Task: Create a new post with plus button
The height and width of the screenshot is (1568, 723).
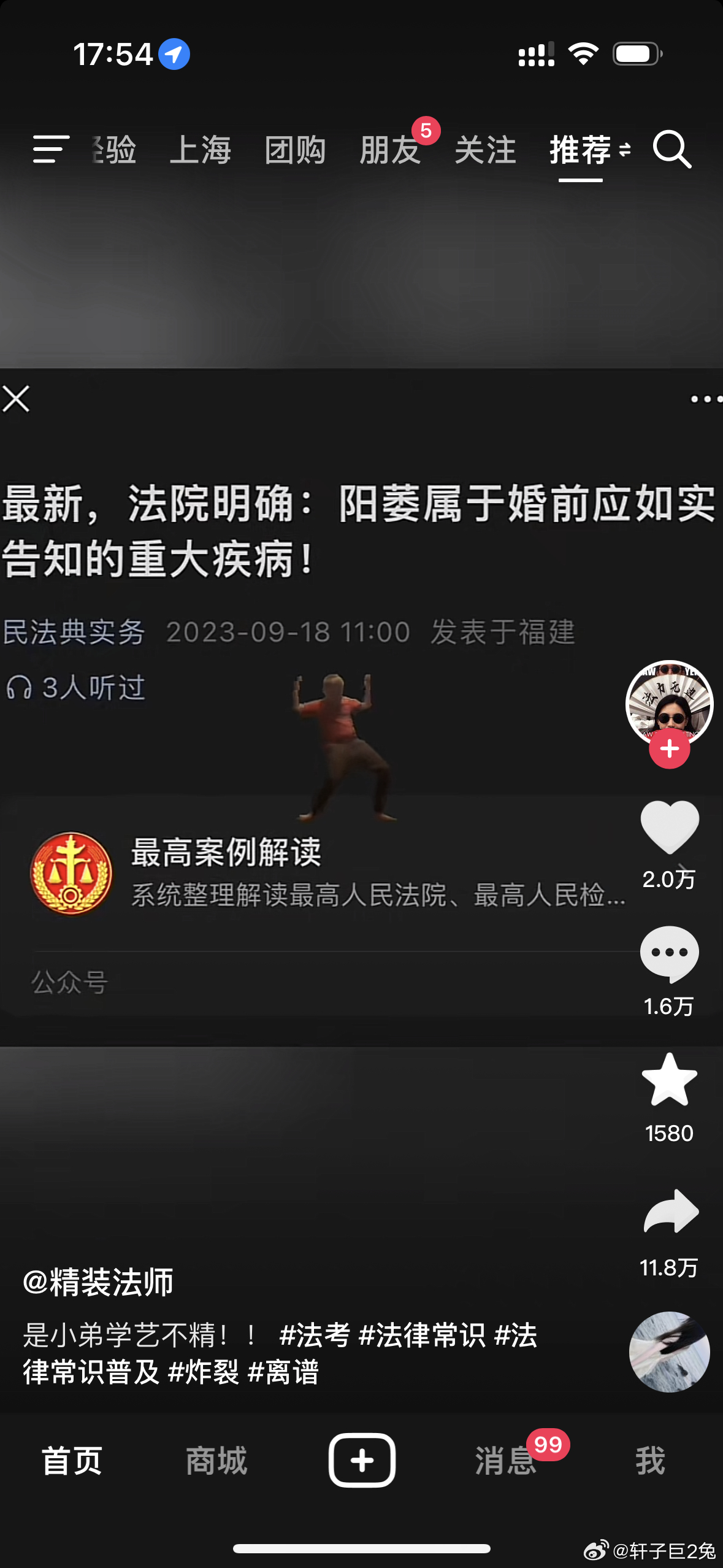Action: (362, 1461)
